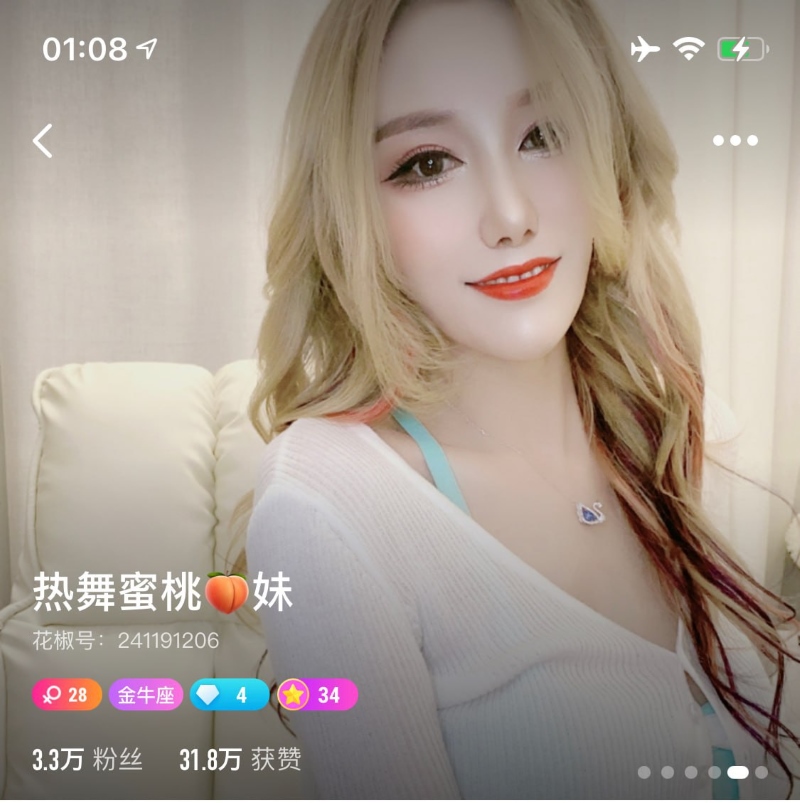The height and width of the screenshot is (803, 800).
Task: Tap the highlighted page indicator dot
Action: (737, 773)
